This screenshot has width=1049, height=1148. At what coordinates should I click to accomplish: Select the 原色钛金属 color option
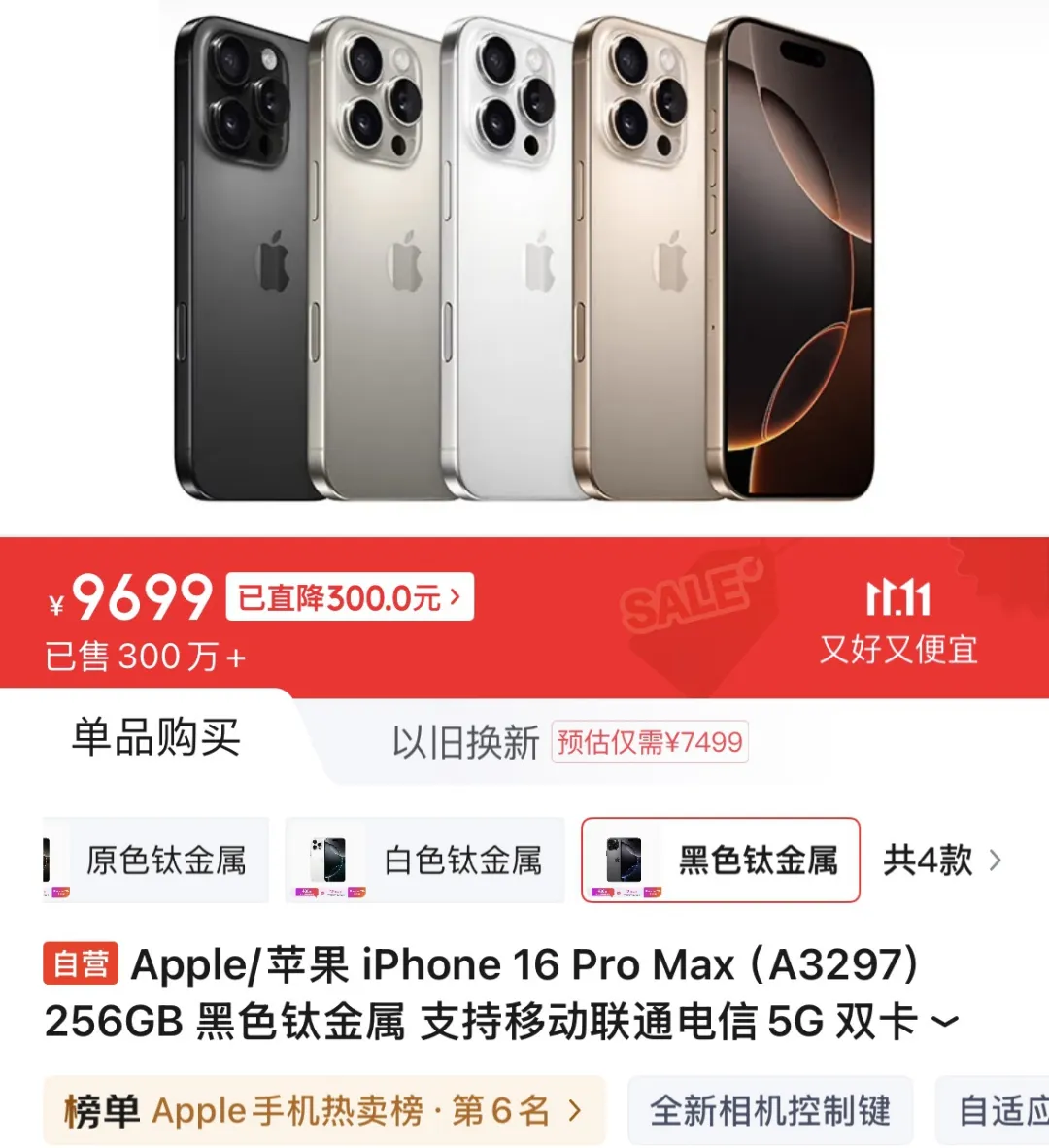[155, 861]
